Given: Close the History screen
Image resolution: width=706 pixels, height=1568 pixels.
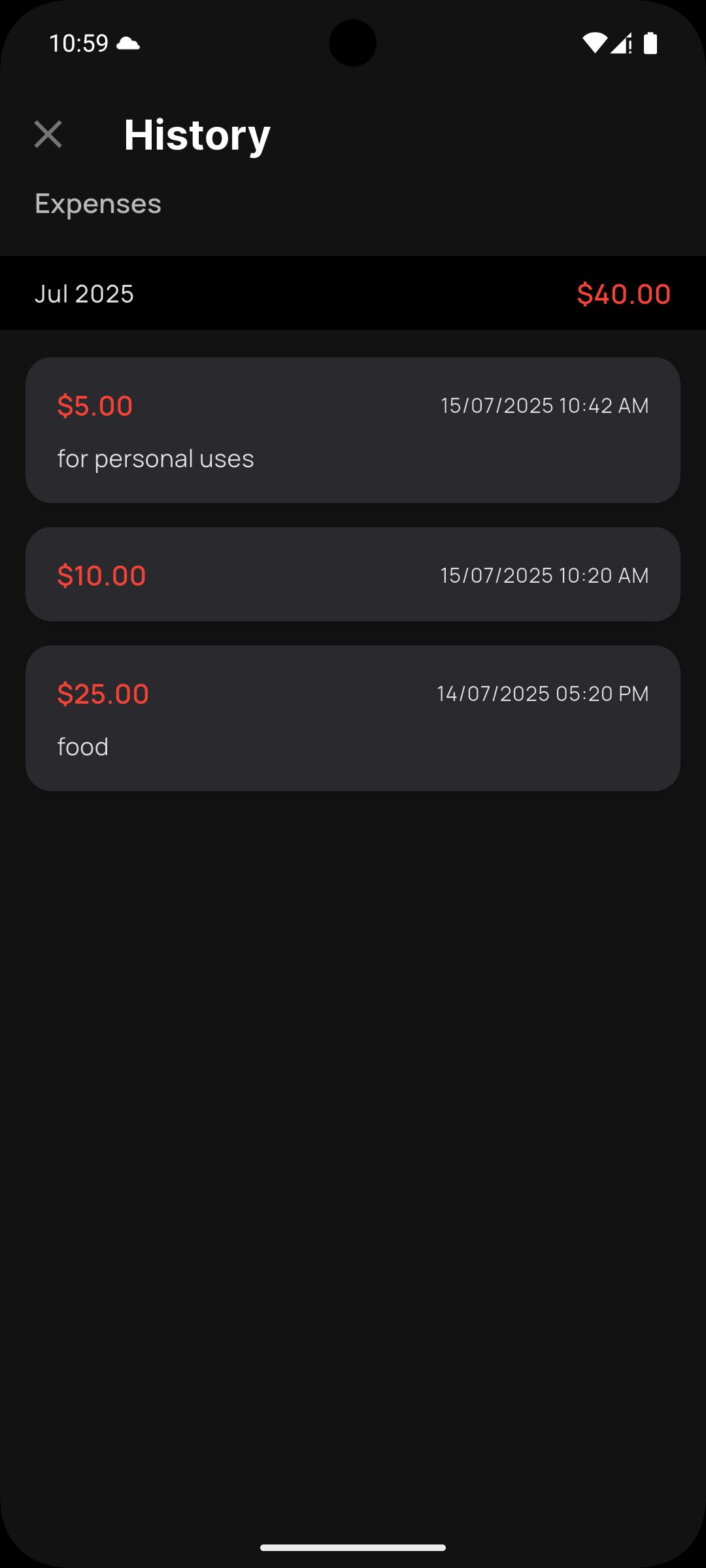Looking at the screenshot, I should coord(48,135).
